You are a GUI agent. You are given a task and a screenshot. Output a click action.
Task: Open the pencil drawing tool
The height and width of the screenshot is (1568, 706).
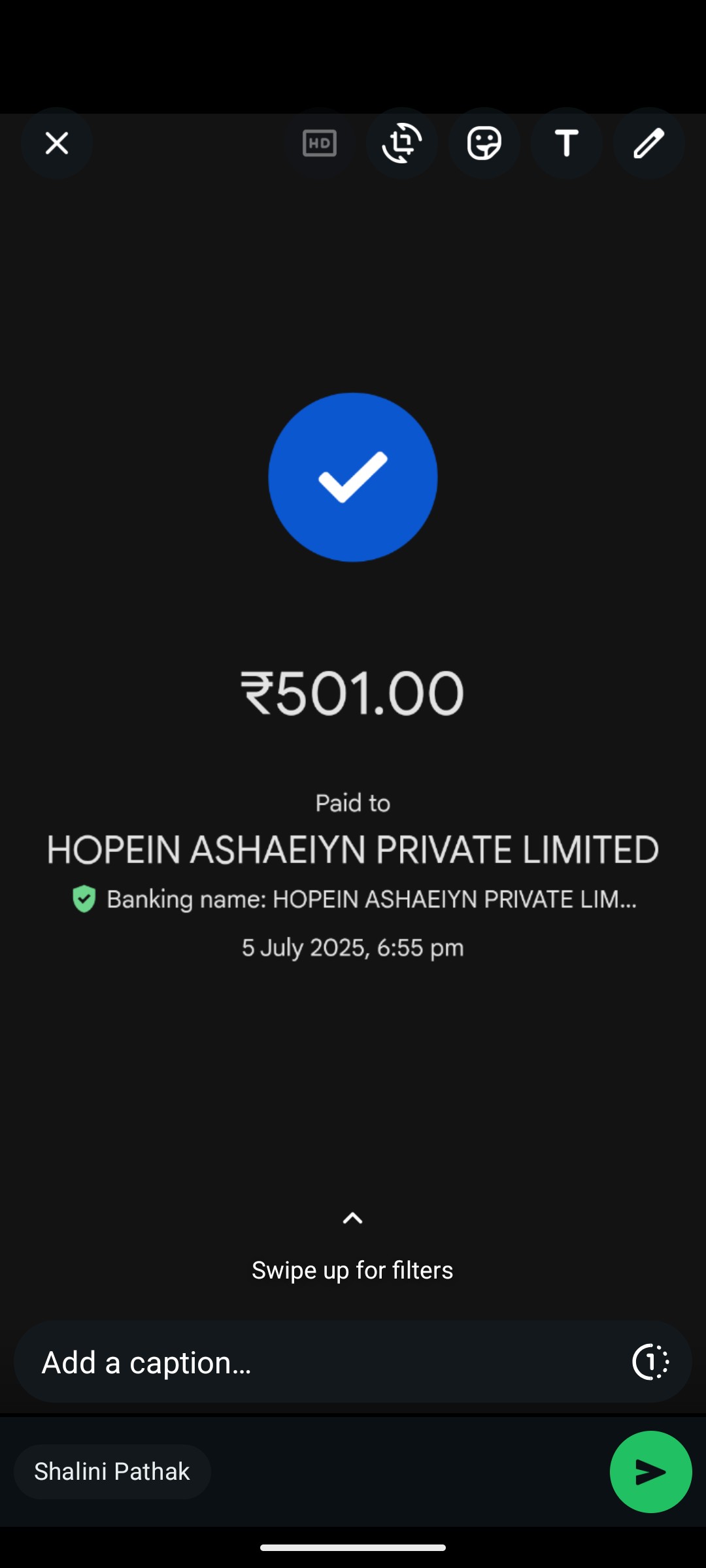648,143
